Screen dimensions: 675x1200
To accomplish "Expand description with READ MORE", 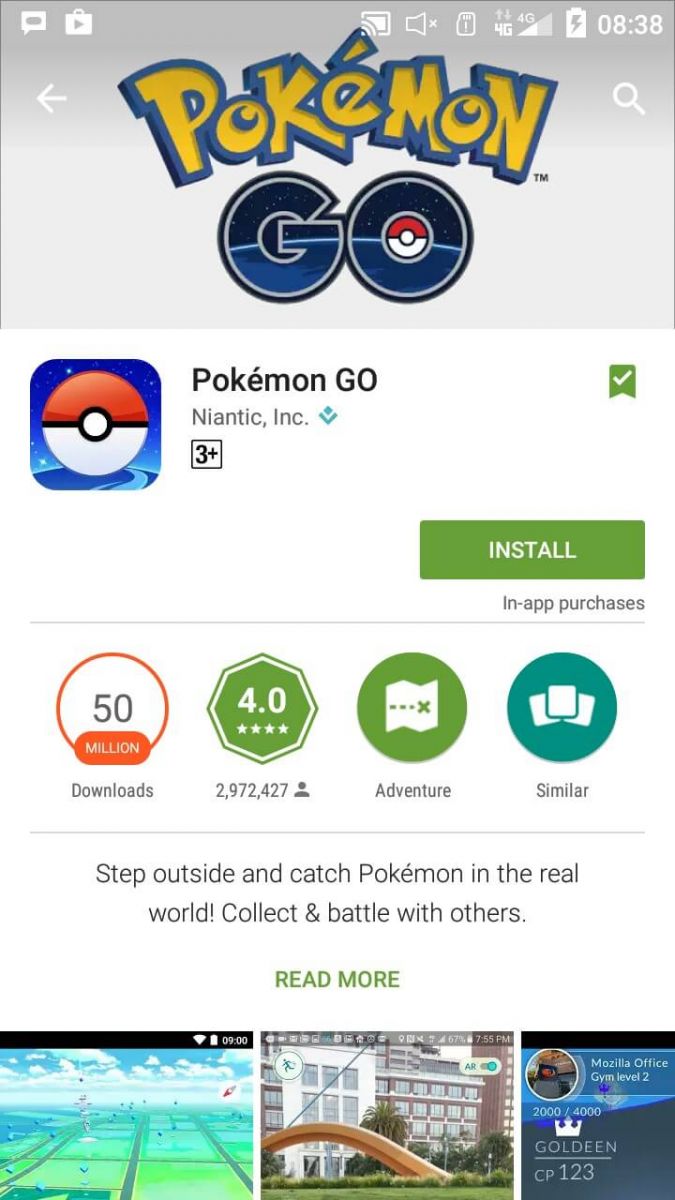I will pyautogui.click(x=337, y=979).
